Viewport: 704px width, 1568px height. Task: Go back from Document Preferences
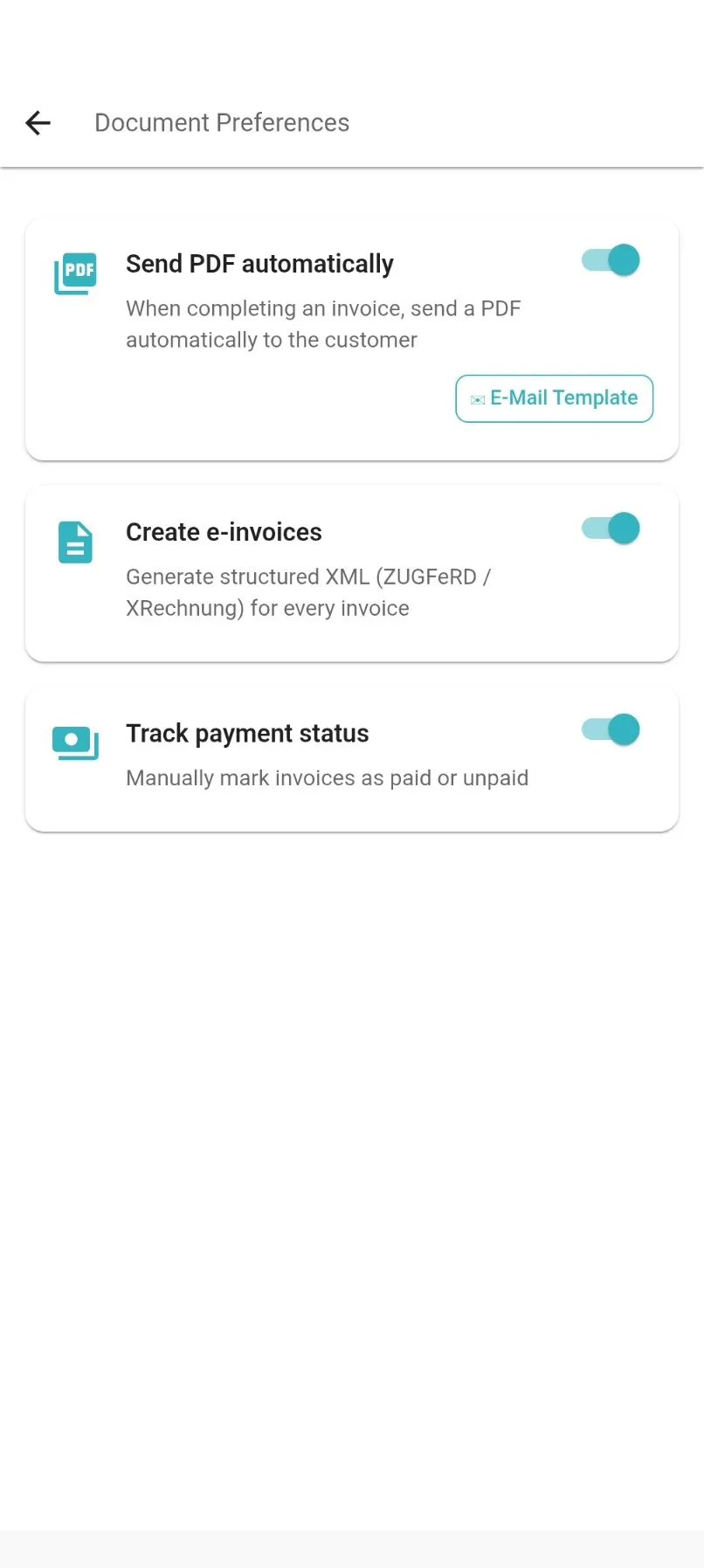click(x=38, y=123)
